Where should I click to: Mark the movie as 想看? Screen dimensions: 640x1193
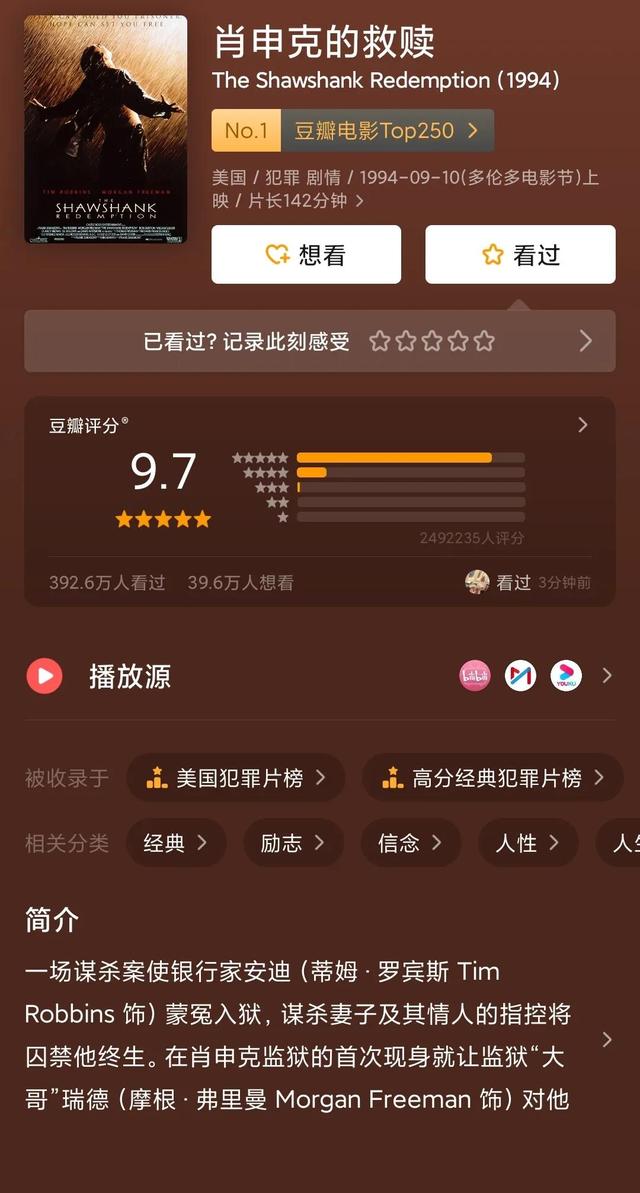pos(306,254)
